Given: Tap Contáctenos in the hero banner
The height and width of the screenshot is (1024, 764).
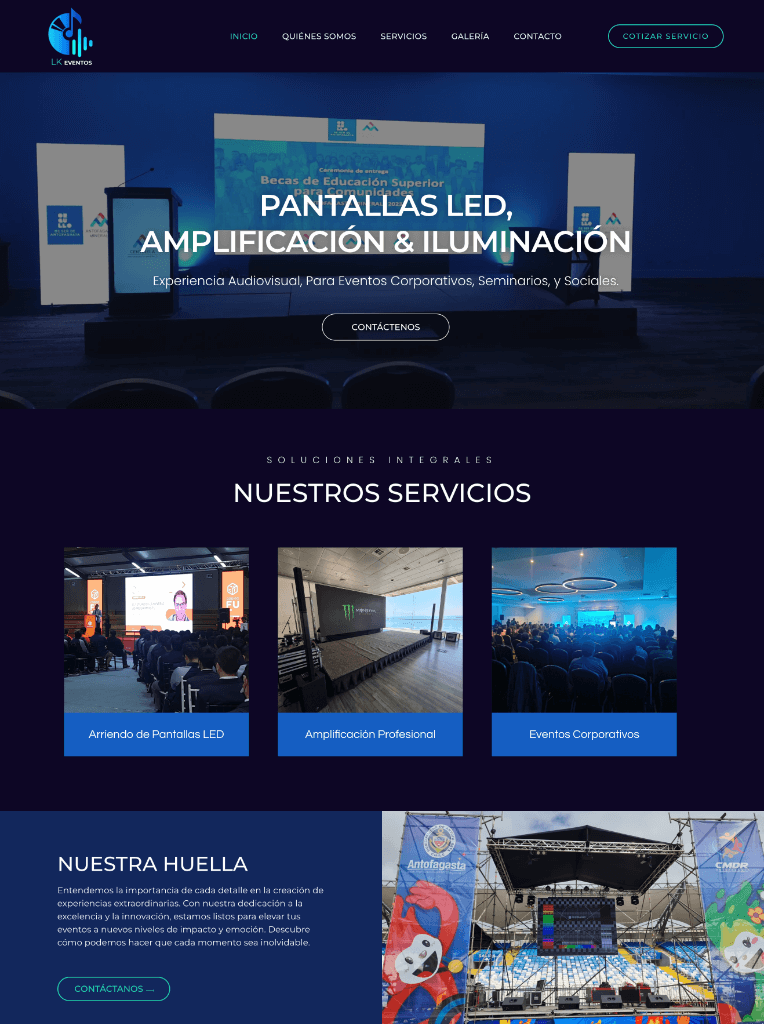Looking at the screenshot, I should click(385, 327).
